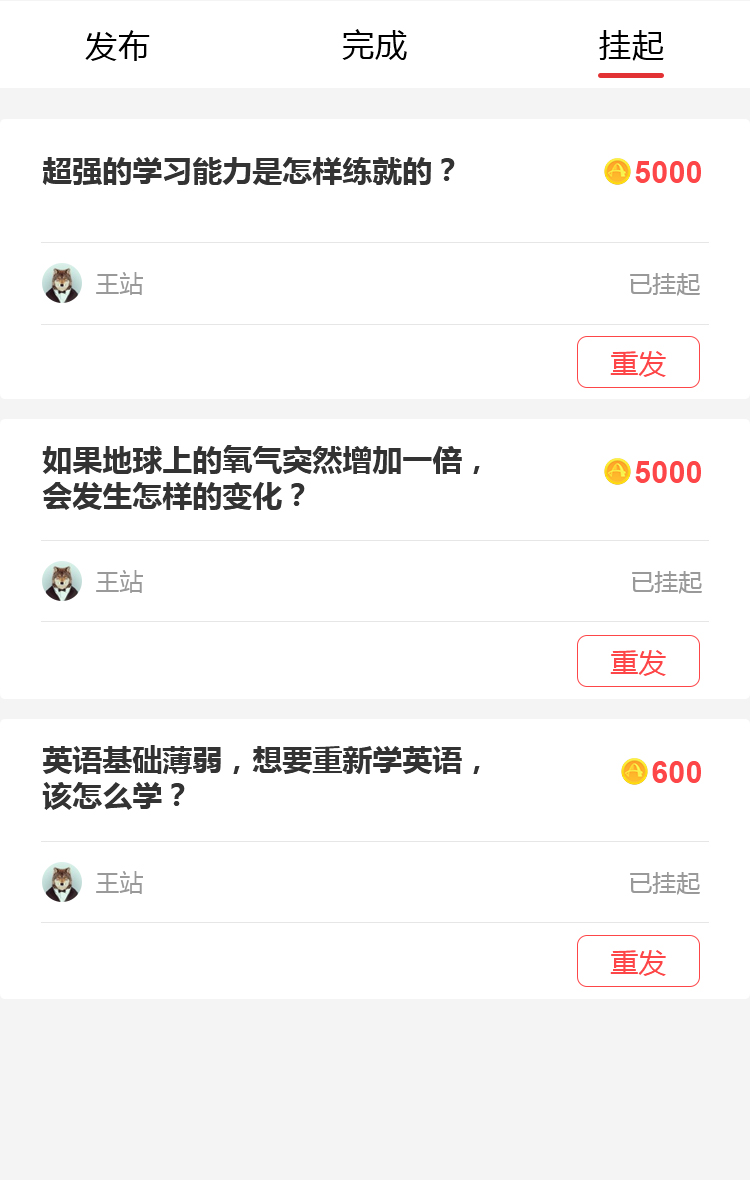
Task: Select the 挂起 tab
Action: (631, 46)
